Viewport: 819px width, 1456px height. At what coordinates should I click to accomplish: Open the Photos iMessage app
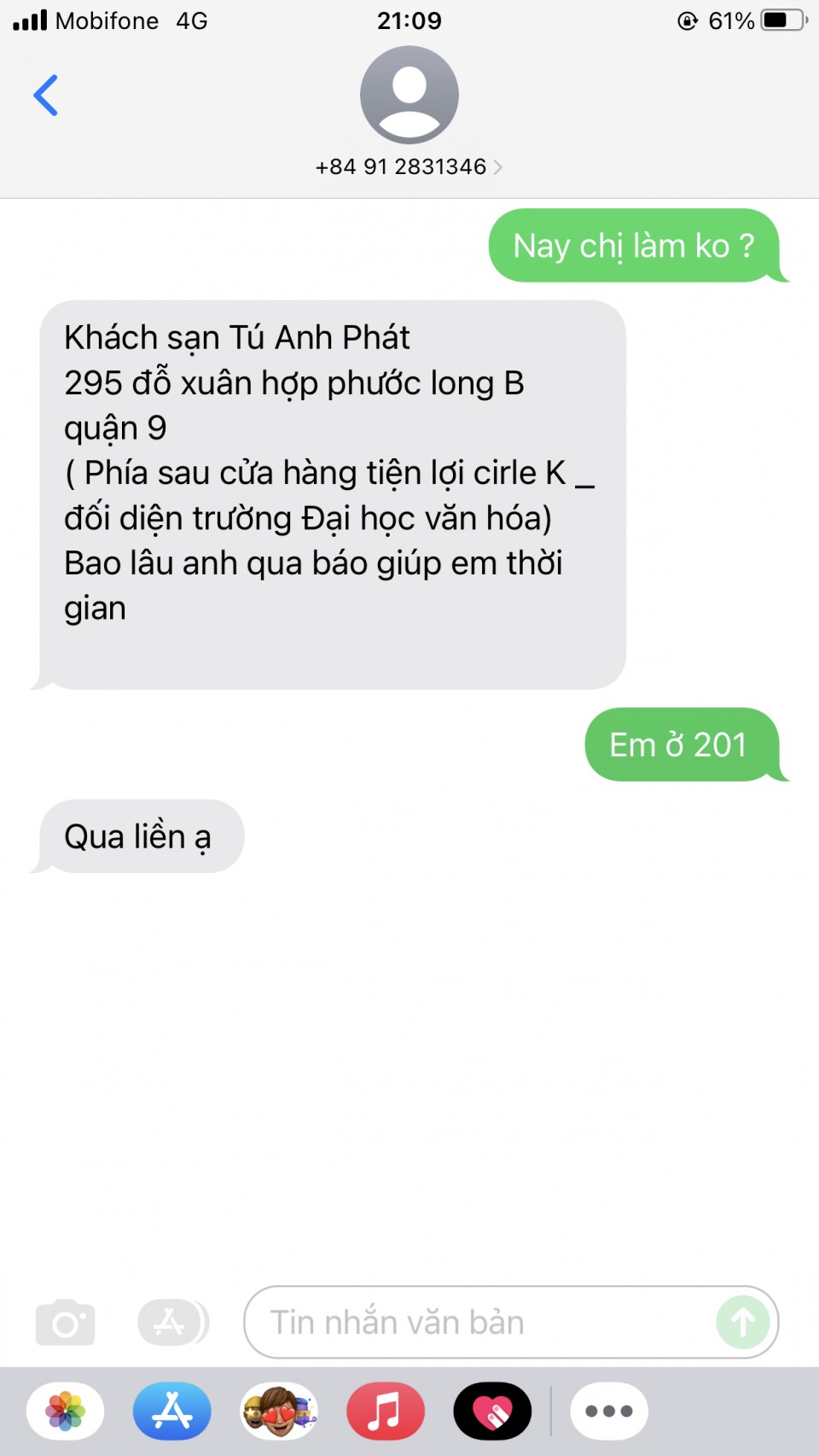click(x=66, y=1411)
